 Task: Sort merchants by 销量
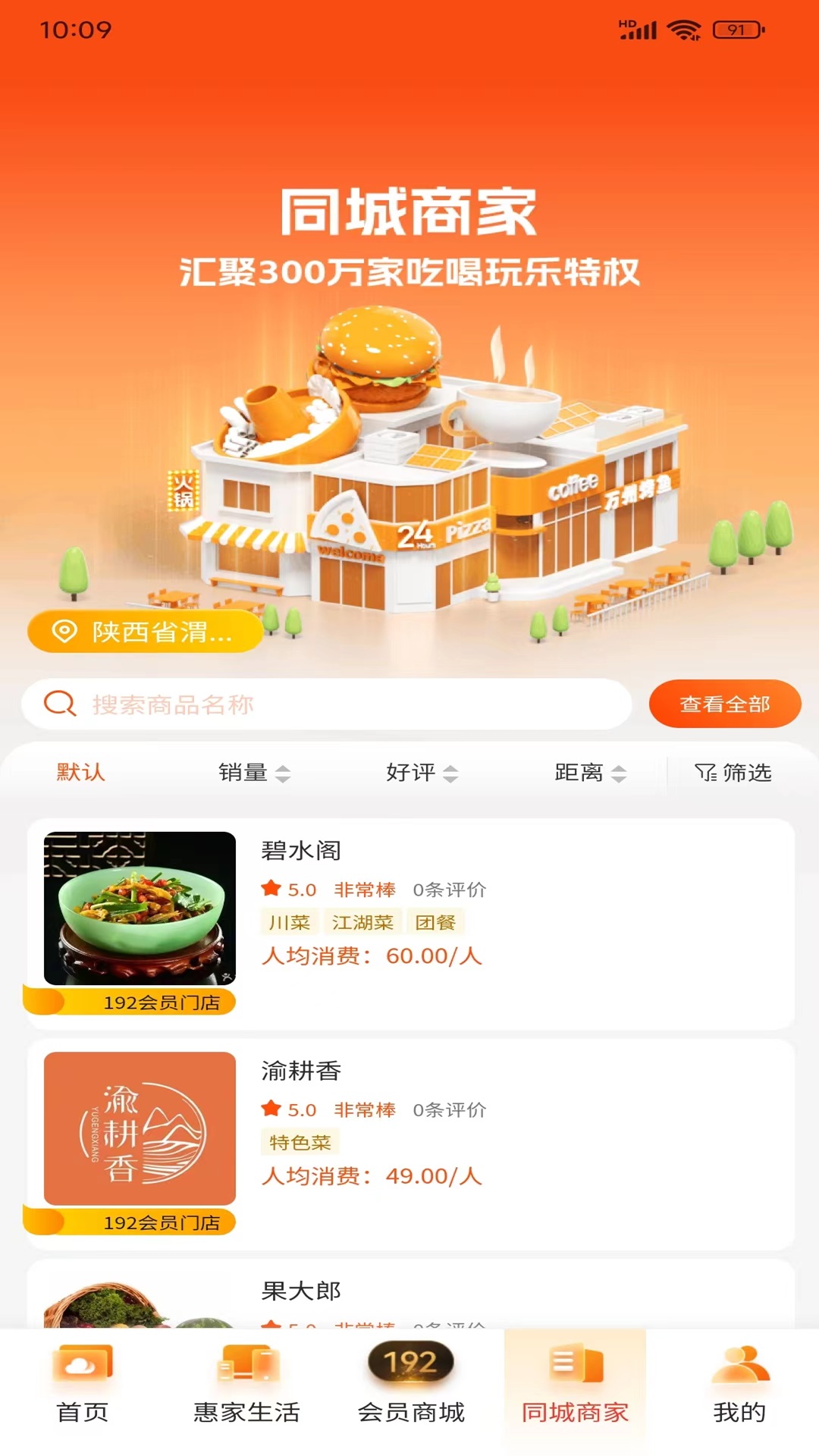pos(253,772)
